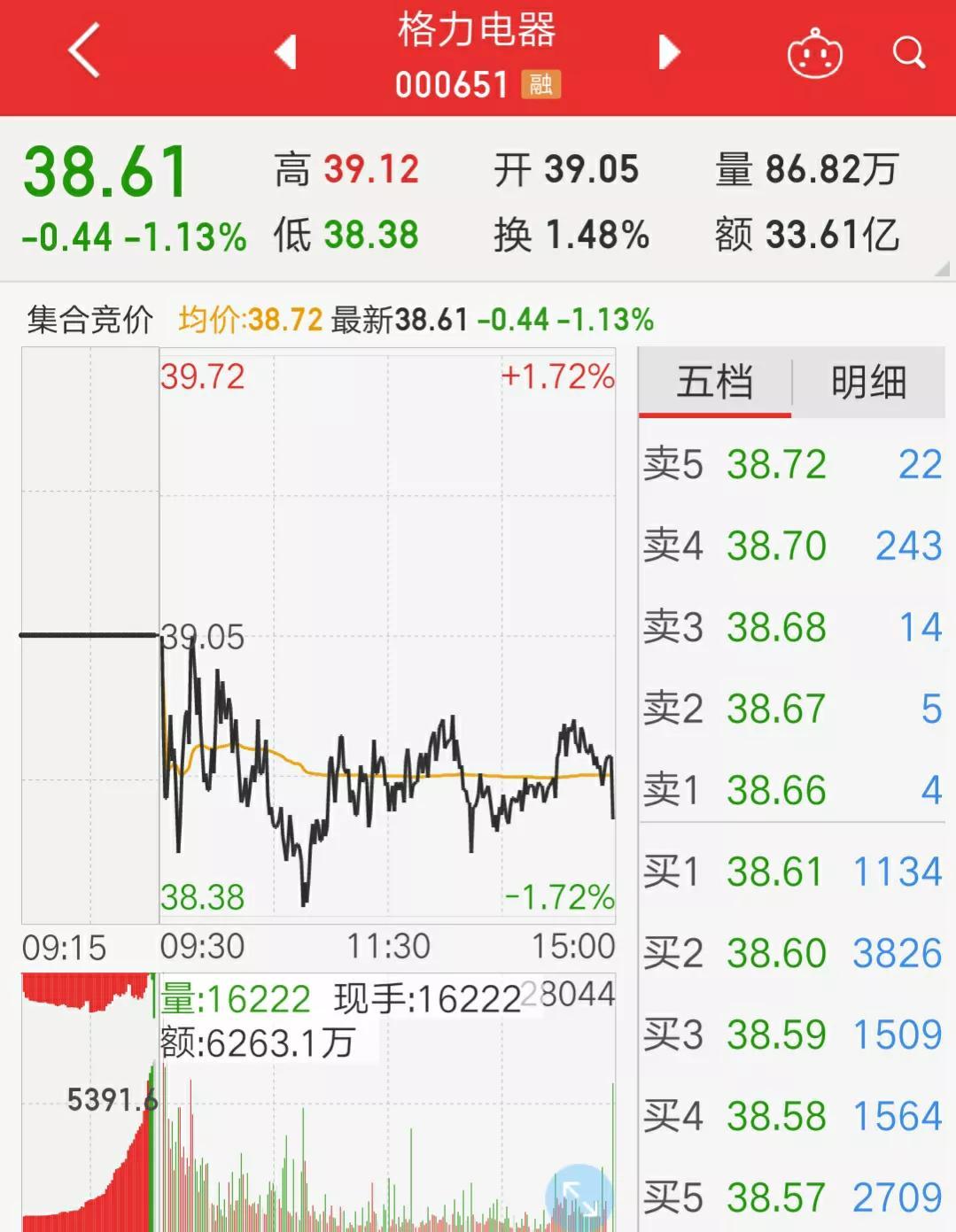The width and height of the screenshot is (956, 1232).
Task: Switch to the 明细 tab
Action: pyautogui.click(x=868, y=383)
